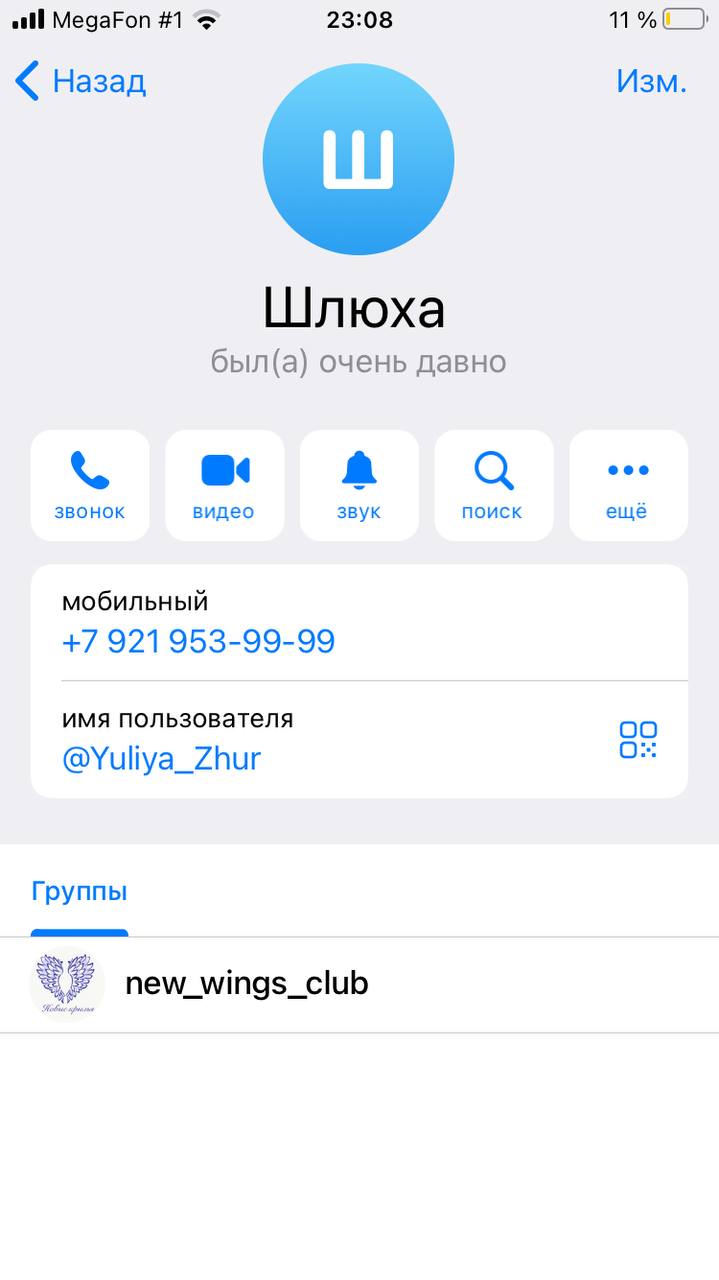
Task: Tap the mobile number +7 921 953-99-99
Action: (x=199, y=641)
